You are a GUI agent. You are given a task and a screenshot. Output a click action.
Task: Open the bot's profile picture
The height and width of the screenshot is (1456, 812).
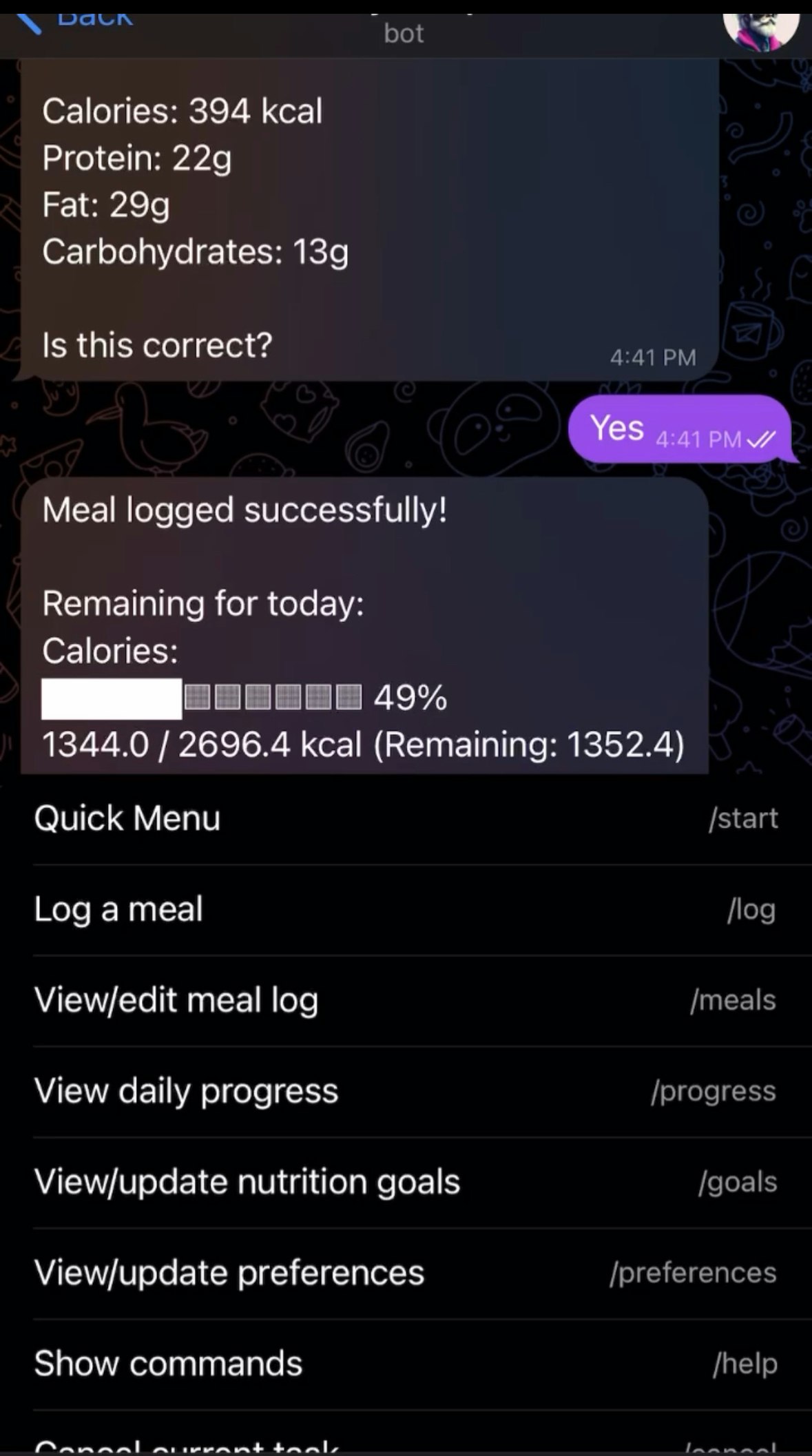coord(760,28)
